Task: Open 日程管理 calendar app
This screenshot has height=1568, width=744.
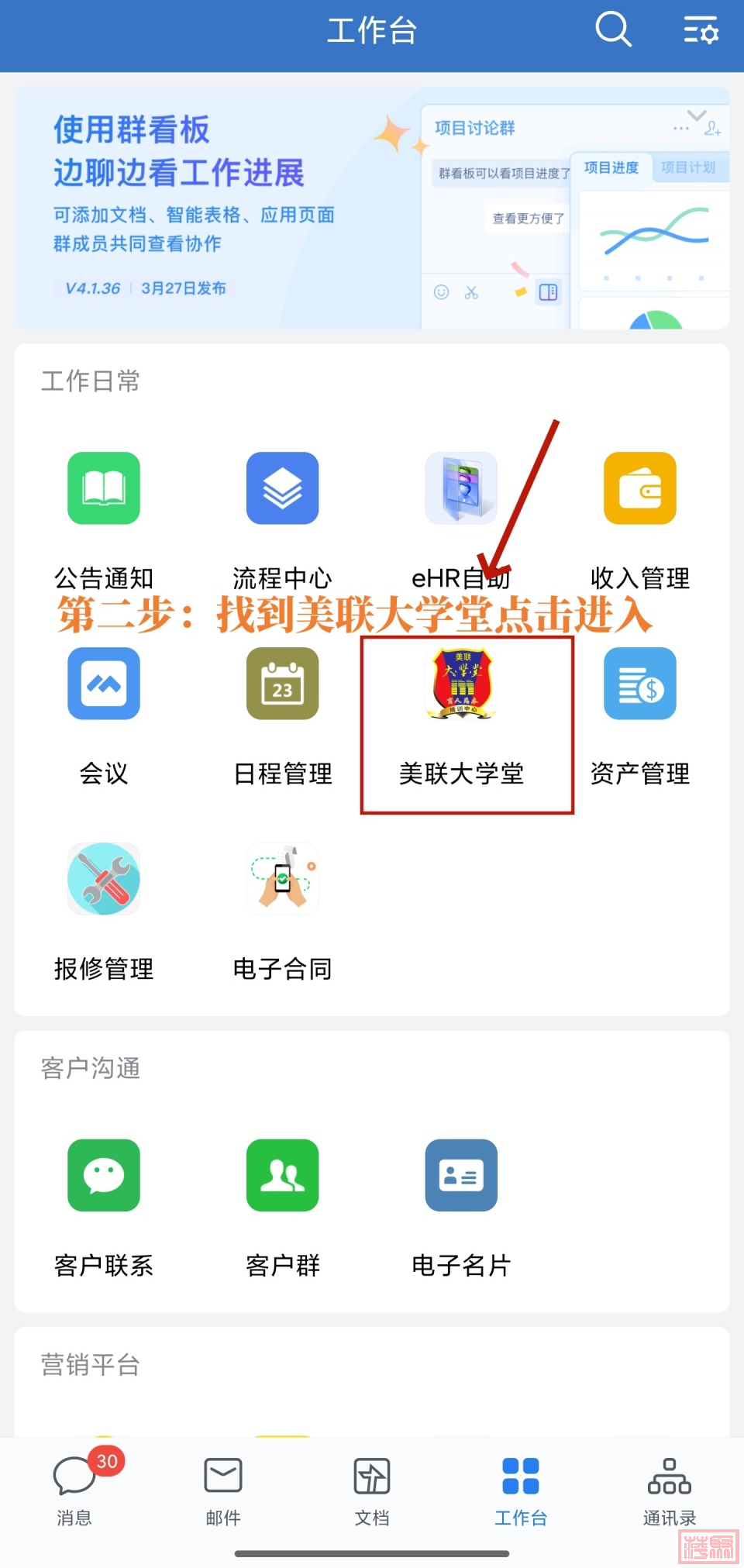Action: click(x=283, y=684)
